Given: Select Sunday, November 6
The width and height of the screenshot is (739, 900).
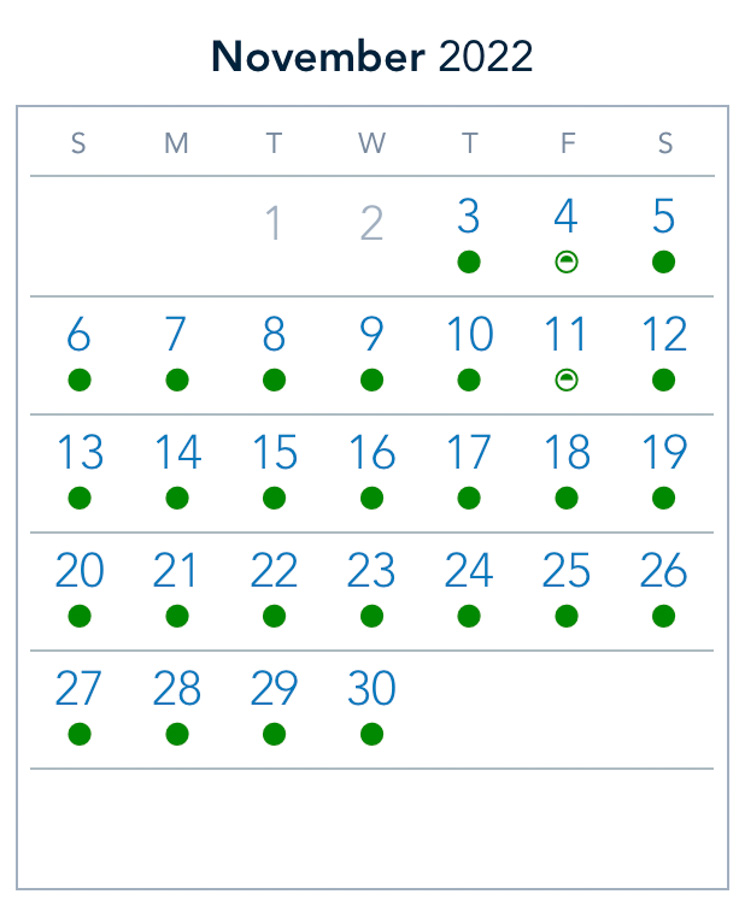Looking at the screenshot, I should point(79,337).
